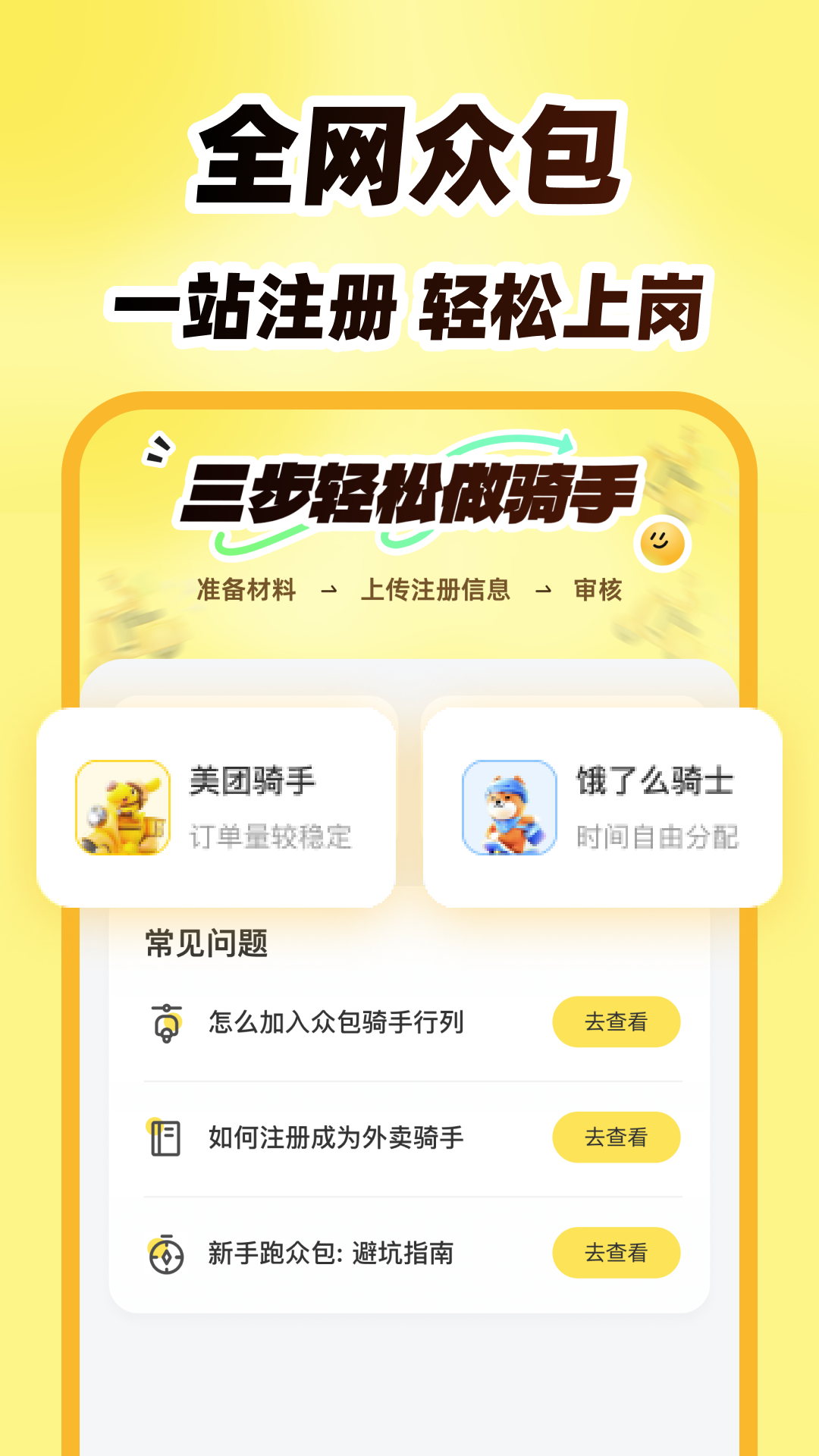Image resolution: width=819 pixels, height=1456 pixels.
Task: Click the document icon next to 如何注册成为外卖骑手
Action: click(x=164, y=1137)
